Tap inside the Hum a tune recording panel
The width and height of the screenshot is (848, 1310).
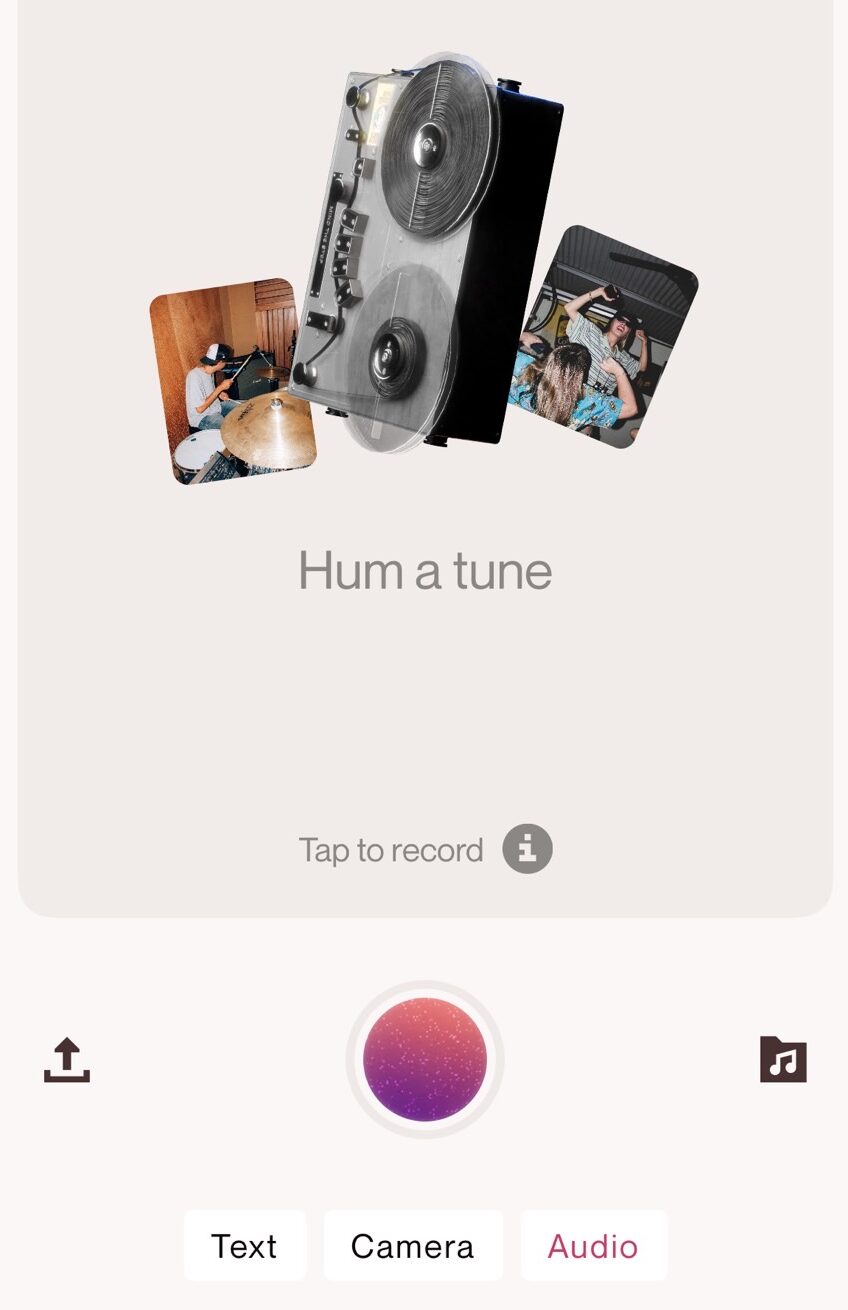coord(424,700)
